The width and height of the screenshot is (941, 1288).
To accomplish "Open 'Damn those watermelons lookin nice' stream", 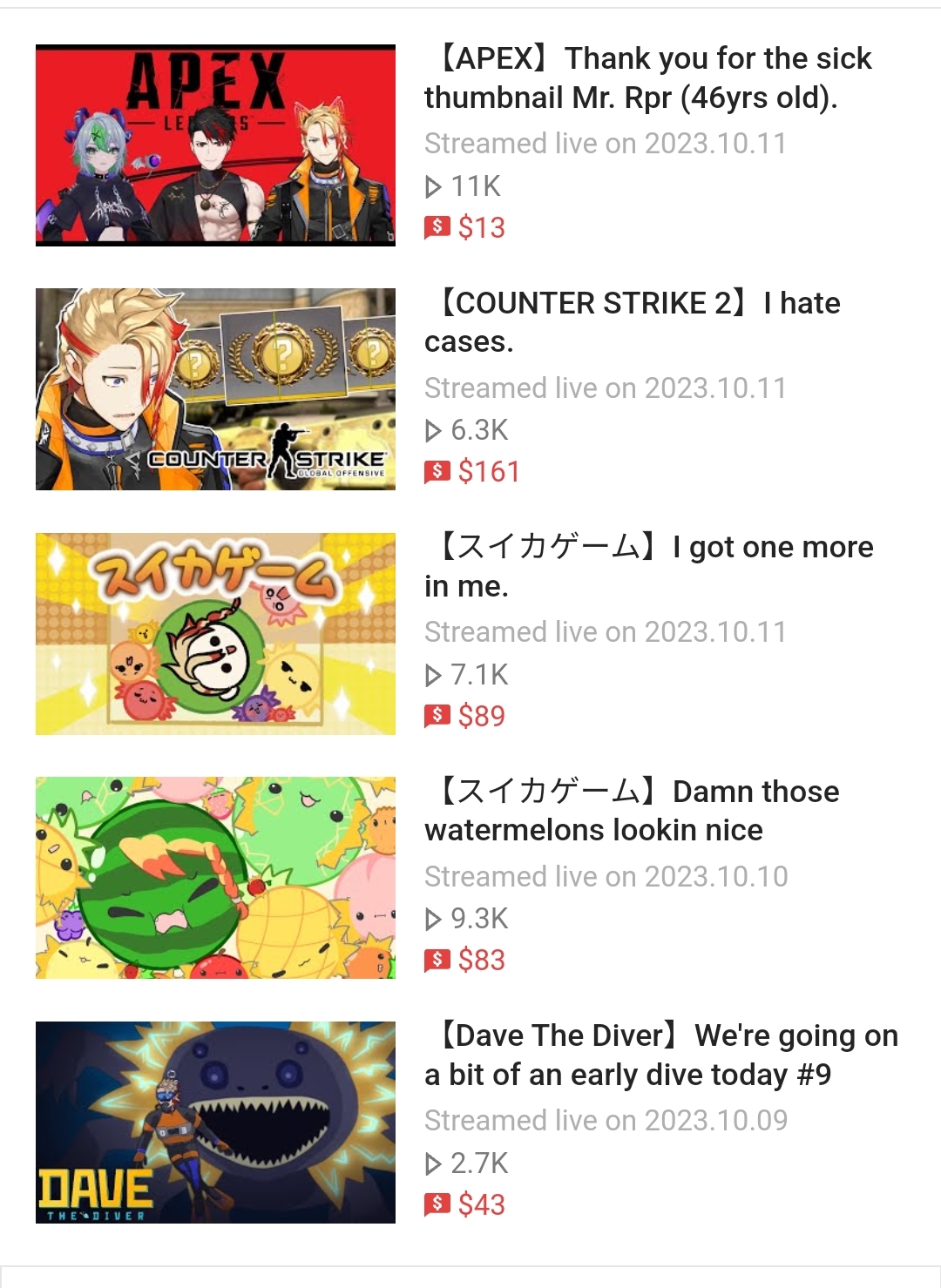I will (632, 810).
